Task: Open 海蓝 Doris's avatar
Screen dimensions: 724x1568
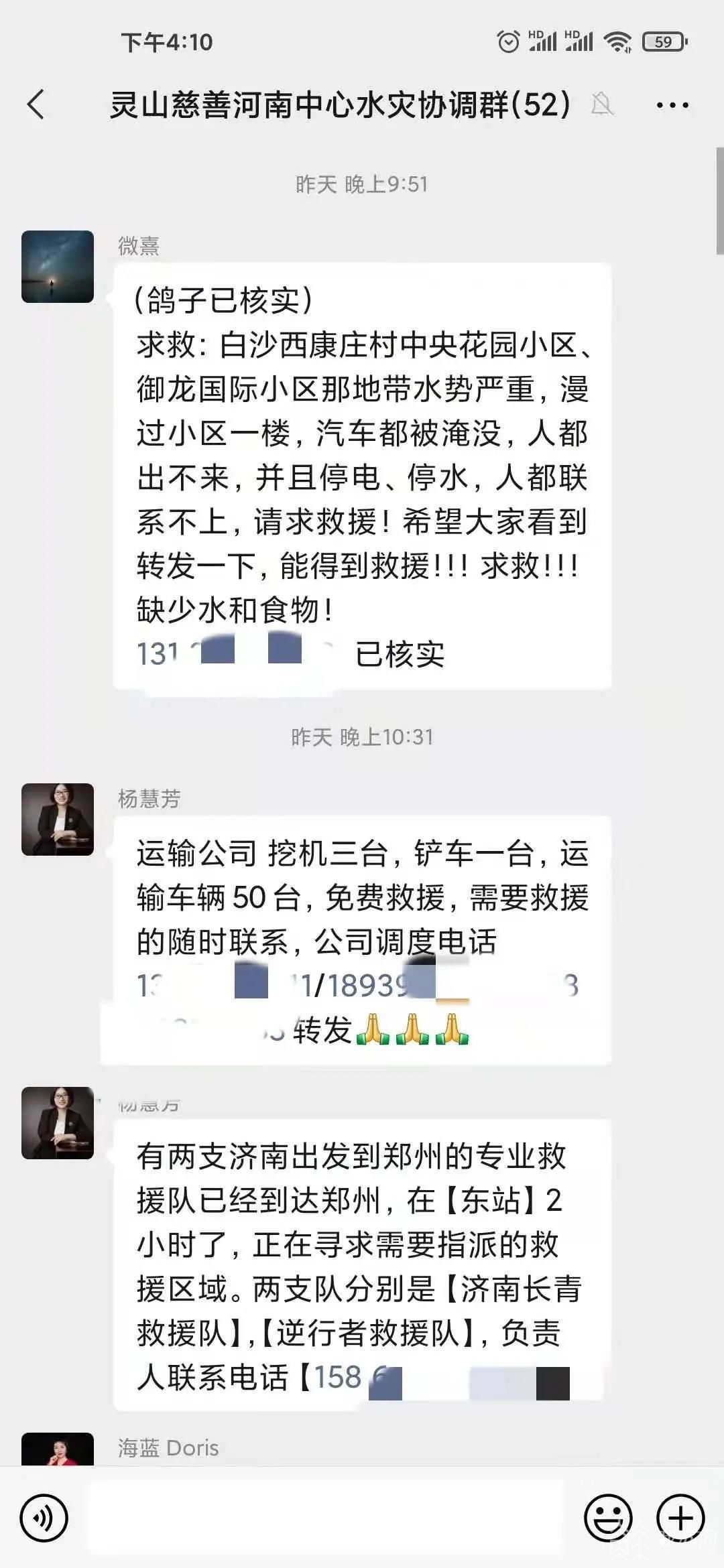Action: 58,1449
